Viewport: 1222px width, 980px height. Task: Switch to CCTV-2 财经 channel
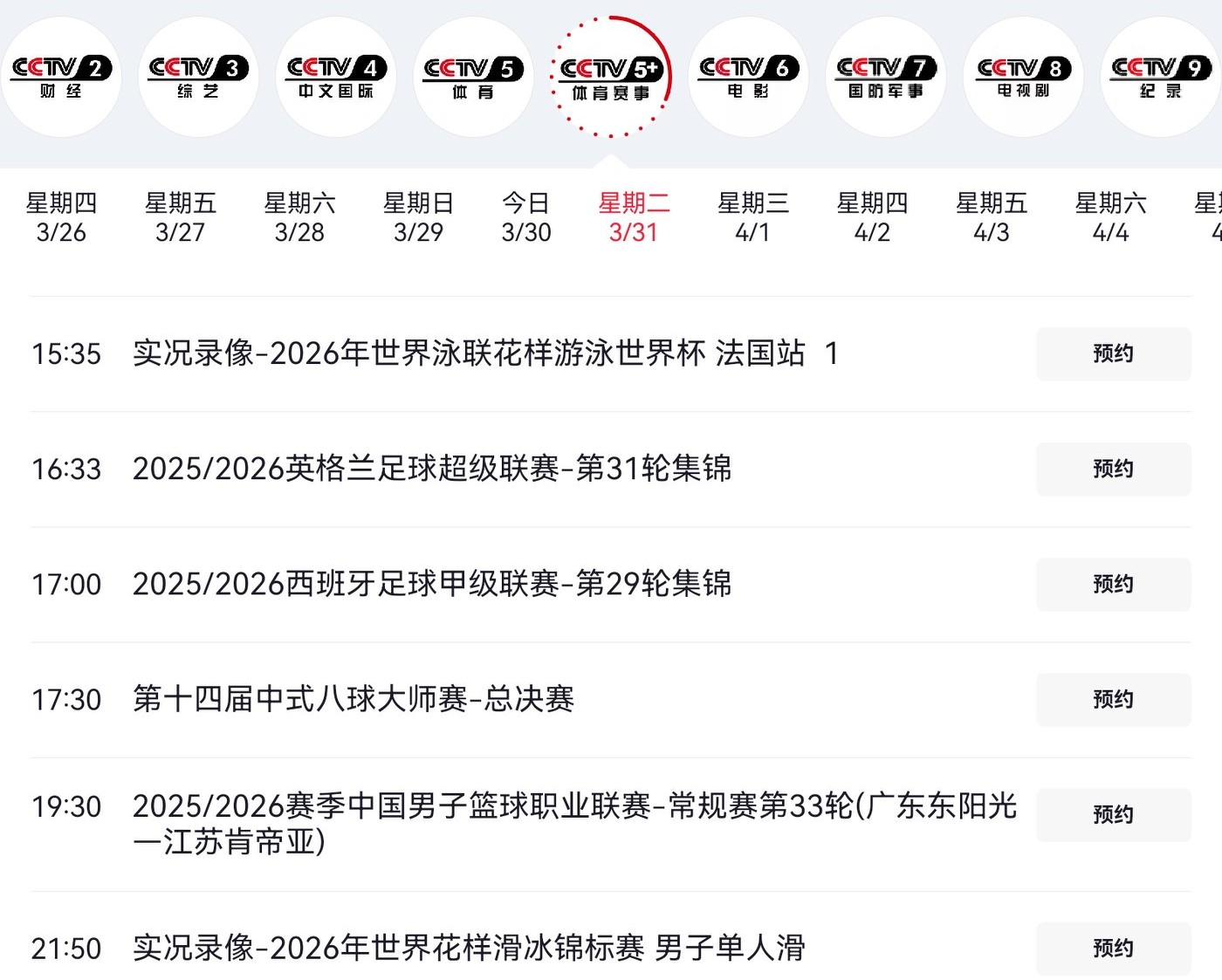(61, 77)
